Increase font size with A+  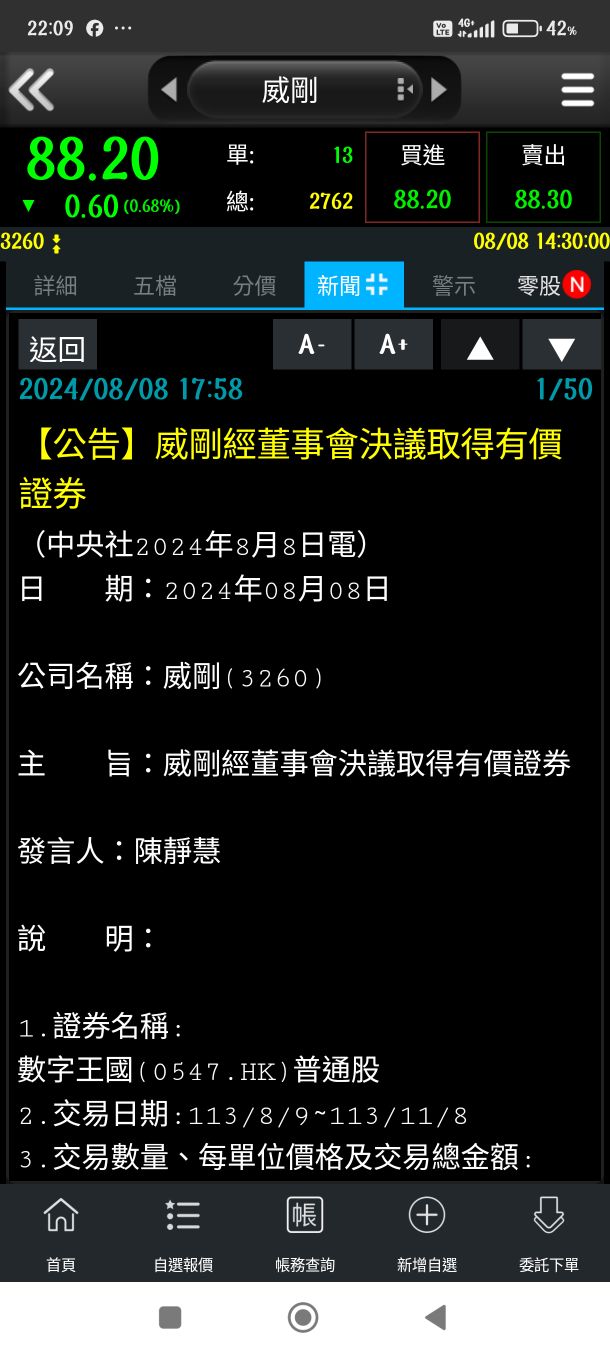coord(394,346)
